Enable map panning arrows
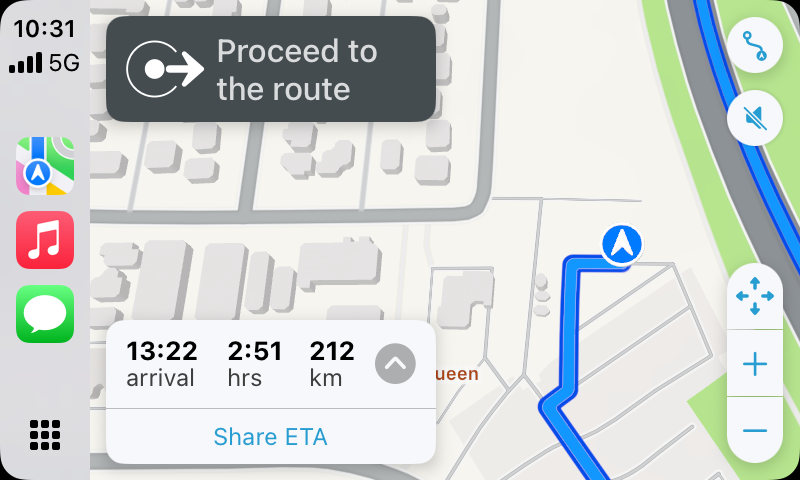 [x=754, y=297]
